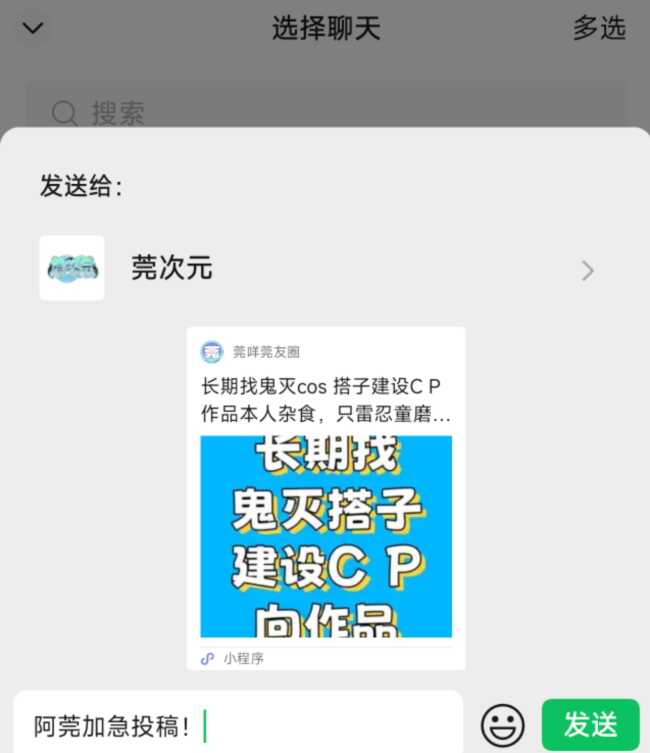Collapse the chat selector with down arrow
Screen dimensions: 650x753
pos(33,28)
